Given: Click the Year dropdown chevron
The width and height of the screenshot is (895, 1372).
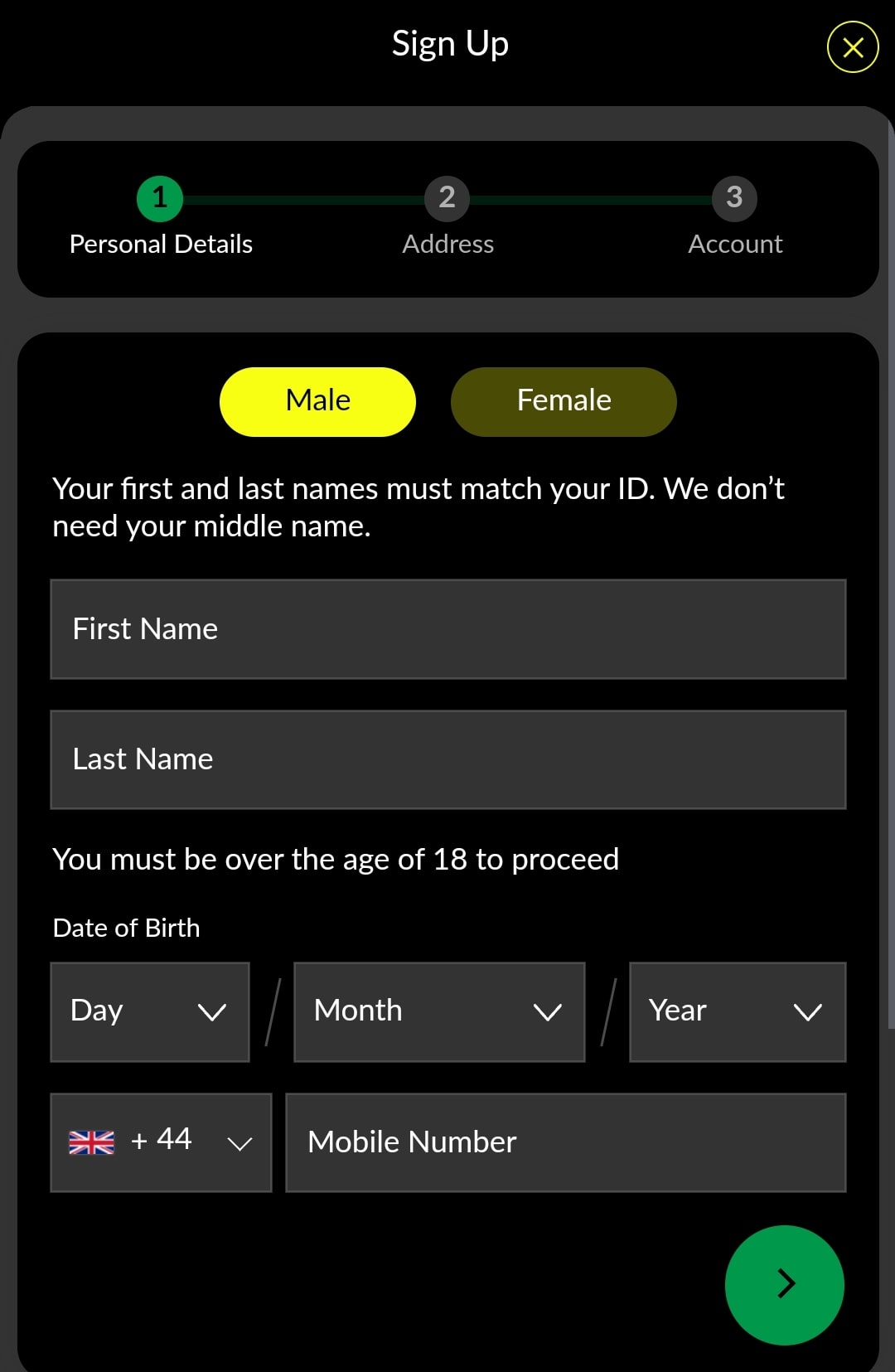Looking at the screenshot, I should [806, 1012].
